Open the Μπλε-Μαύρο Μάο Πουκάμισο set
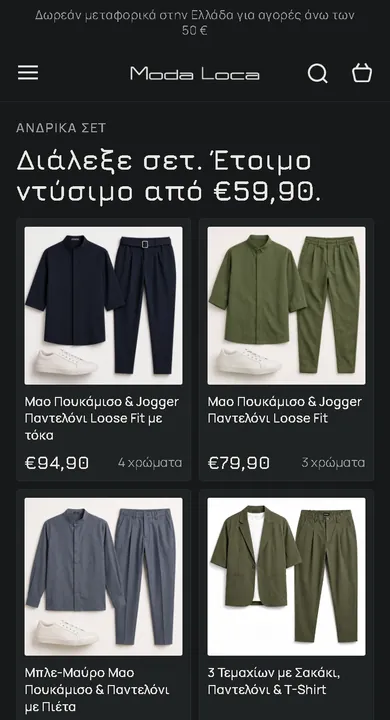The height and width of the screenshot is (720, 390). (103, 605)
